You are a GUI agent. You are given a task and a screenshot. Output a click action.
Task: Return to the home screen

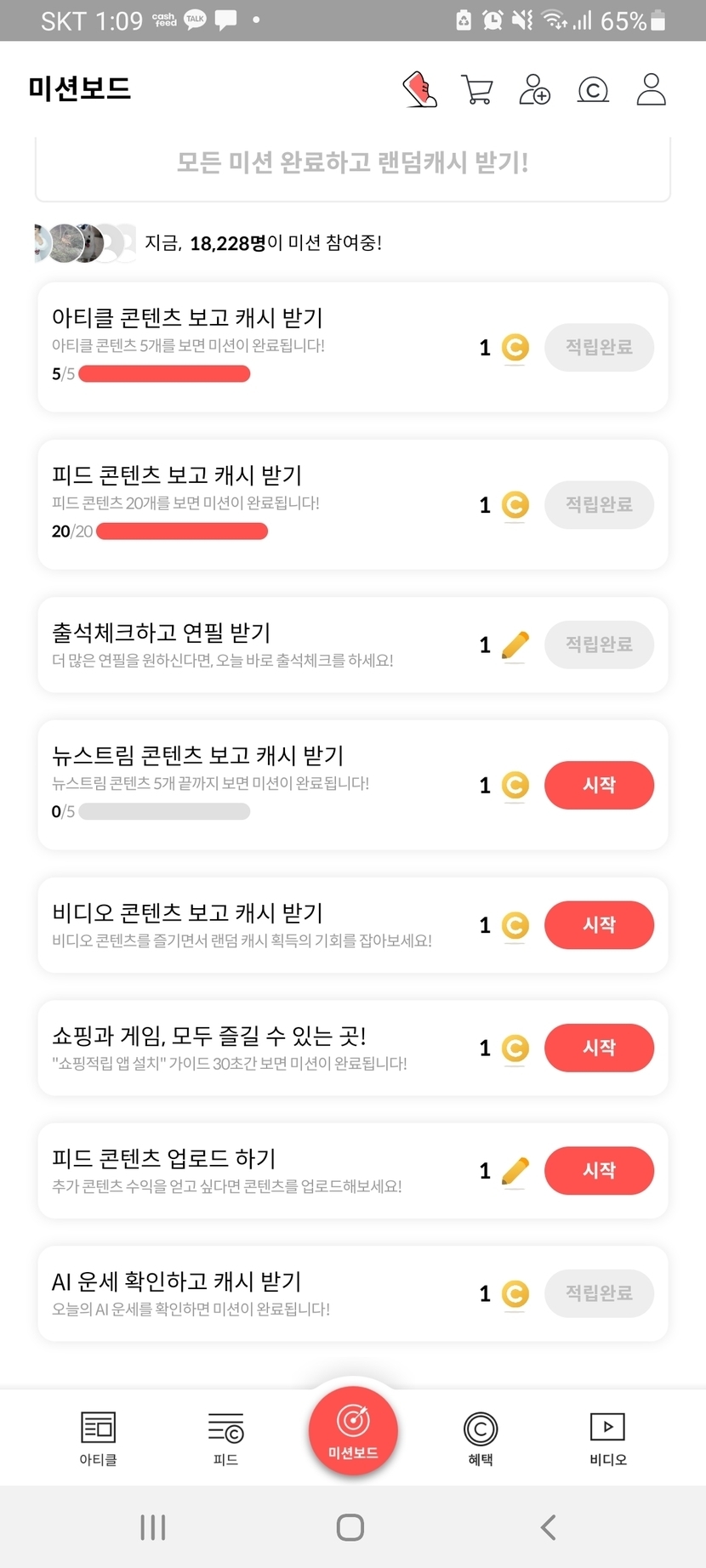(350, 1527)
